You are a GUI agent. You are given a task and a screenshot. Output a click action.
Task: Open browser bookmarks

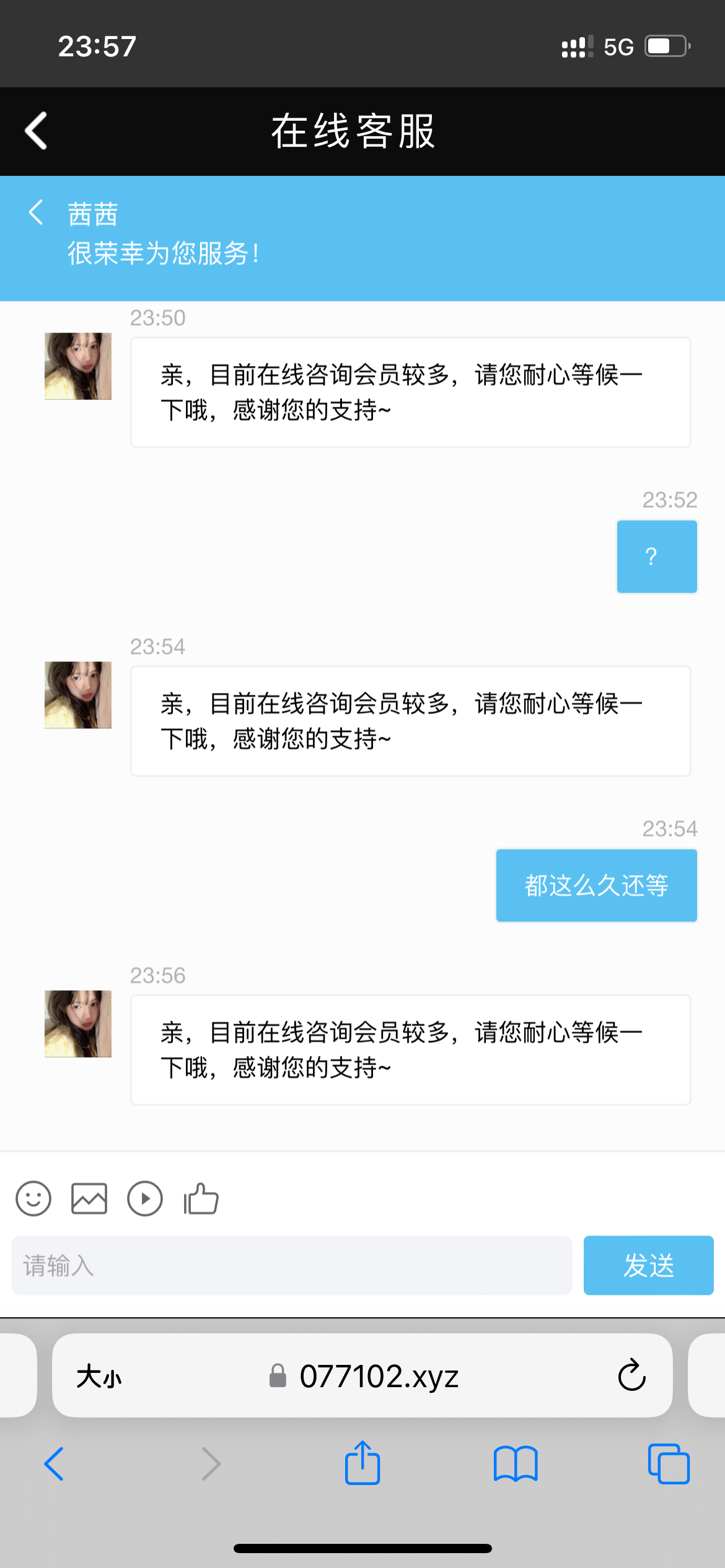516,1464
